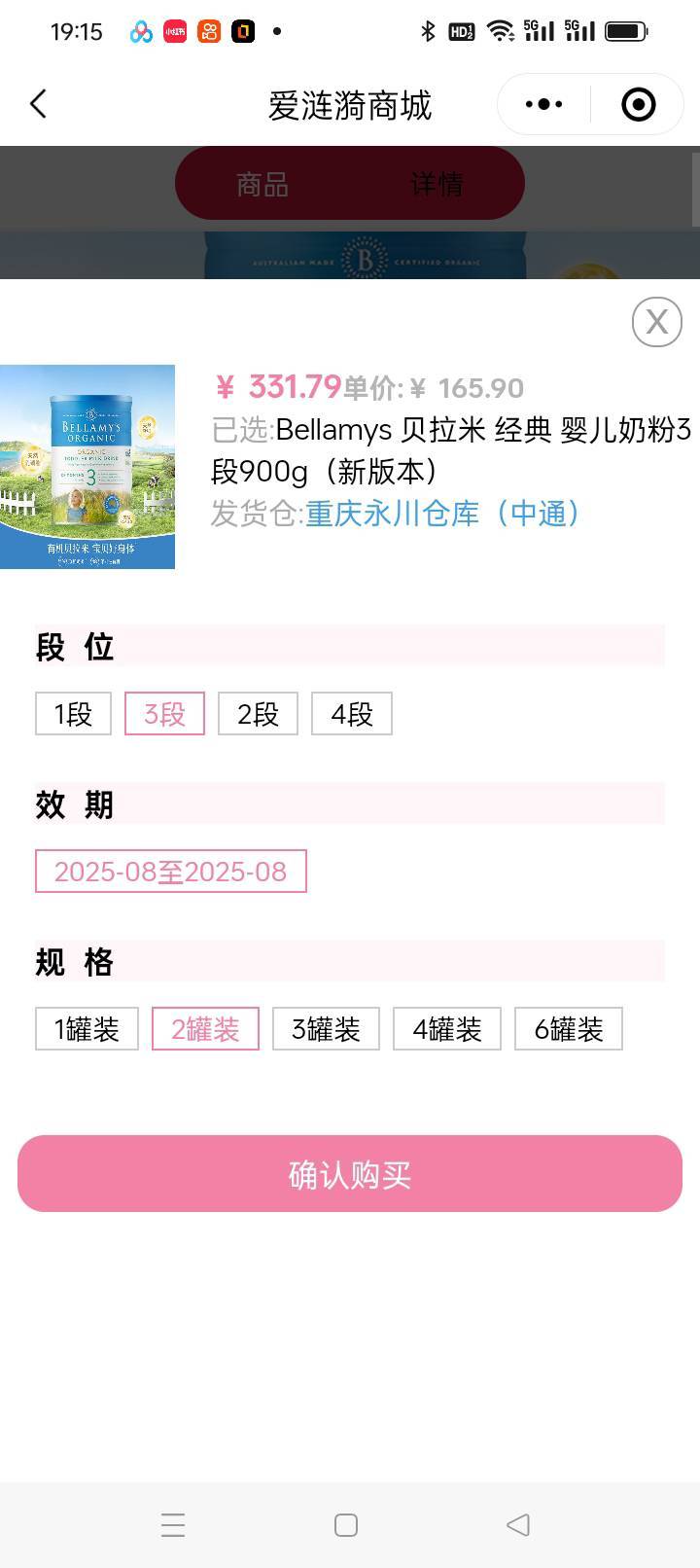Select the 4段 stage option
700x1568 pixels.
(x=352, y=714)
